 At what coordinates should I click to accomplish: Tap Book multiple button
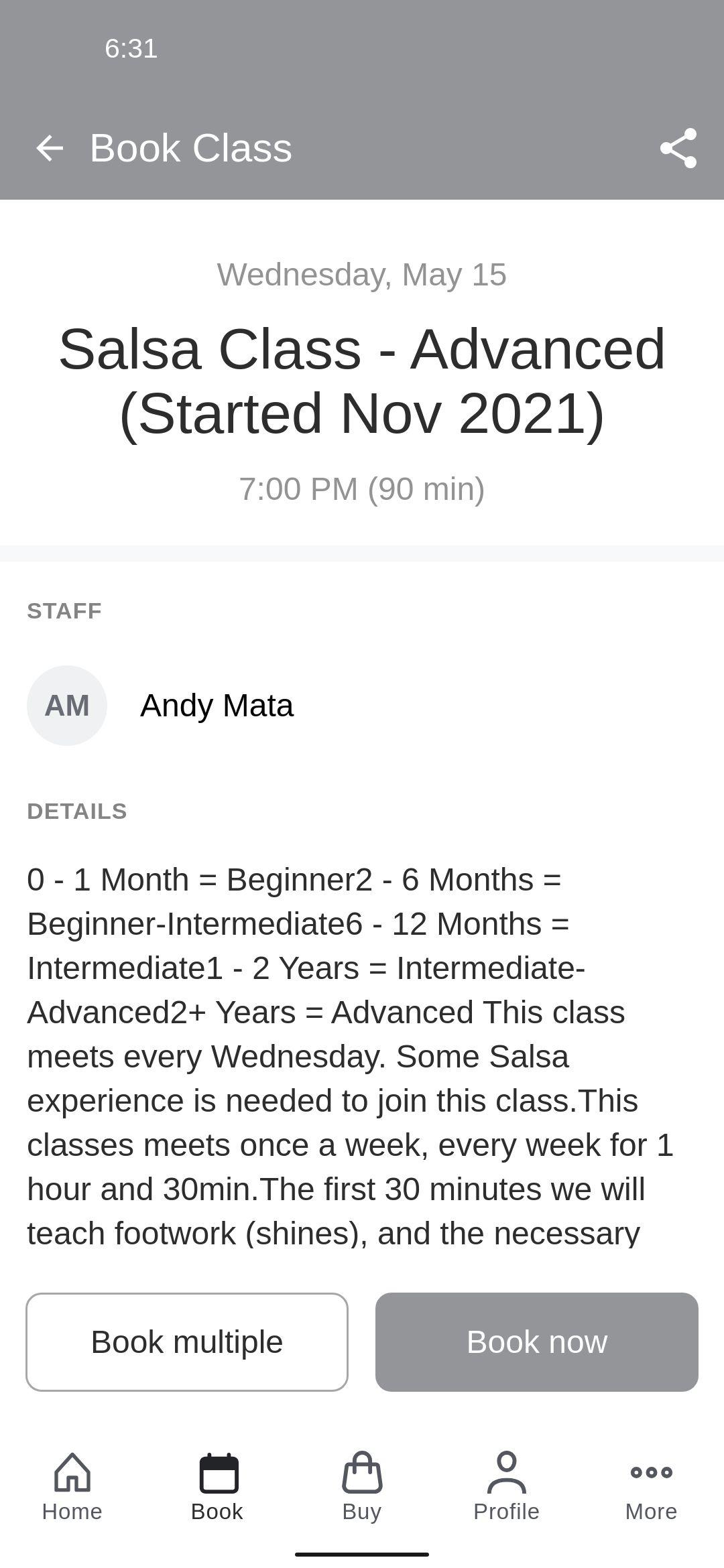click(x=187, y=1342)
